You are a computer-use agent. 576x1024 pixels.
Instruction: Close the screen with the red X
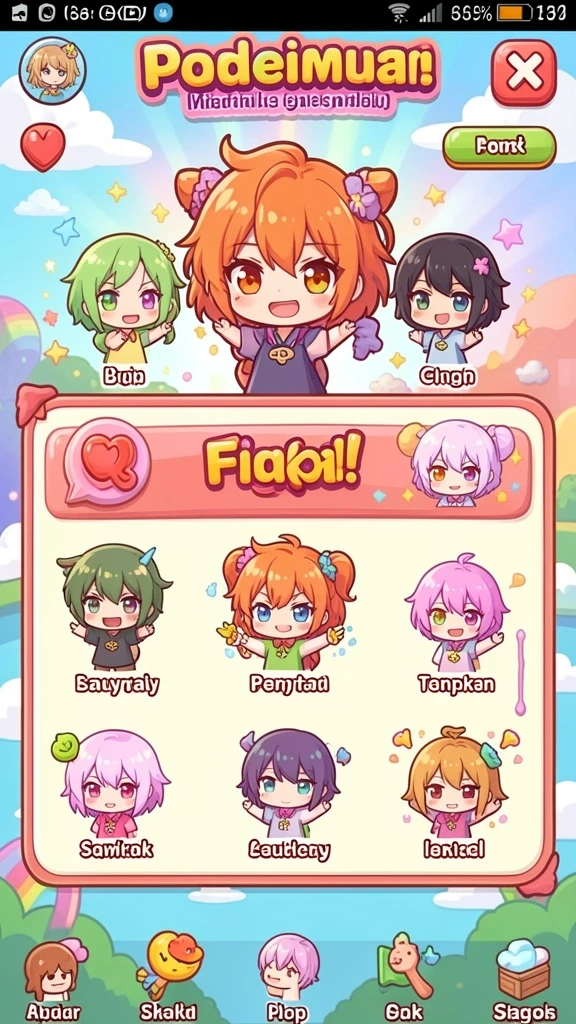pyautogui.click(x=523, y=72)
